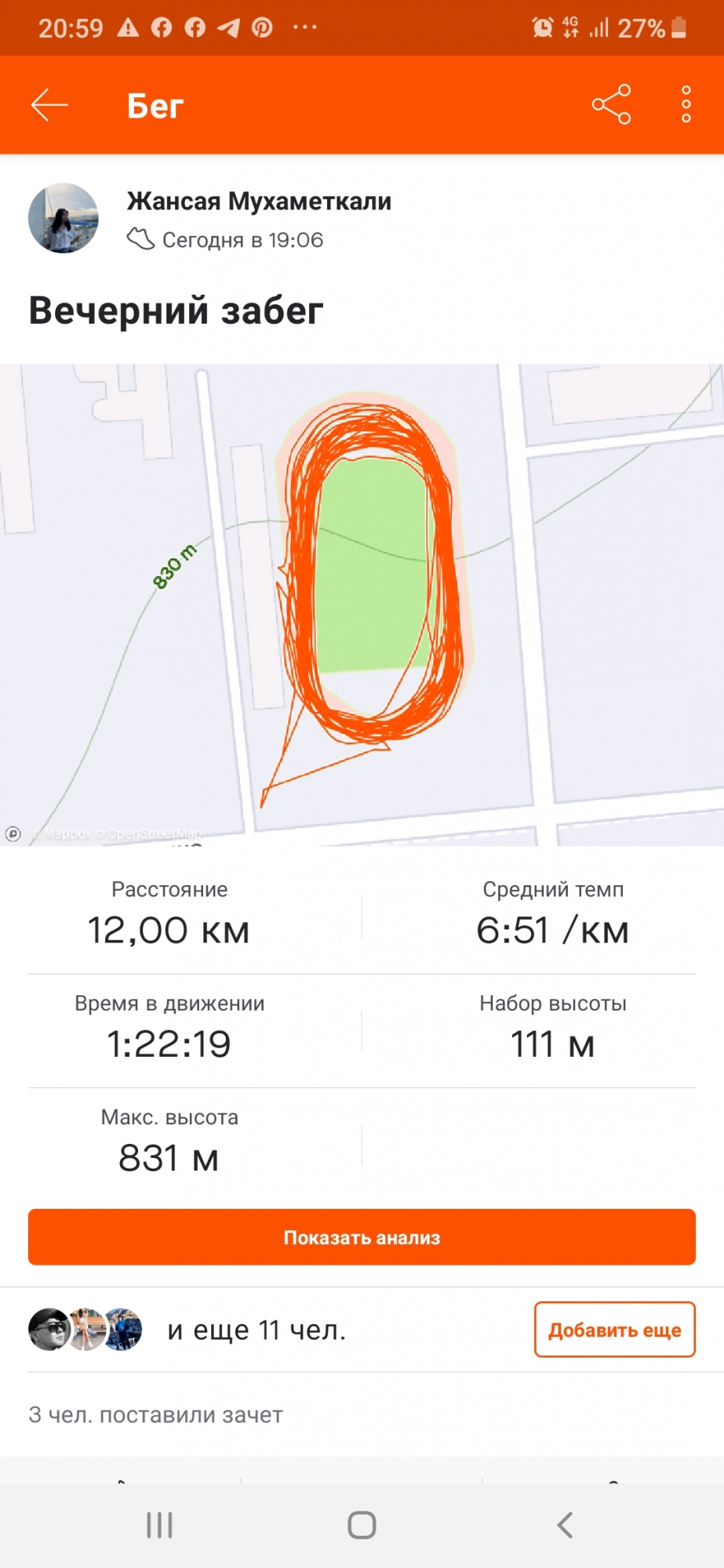Image resolution: width=724 pixels, height=1568 pixels.
Task: Go to the phone home screen
Action: click(362, 1526)
